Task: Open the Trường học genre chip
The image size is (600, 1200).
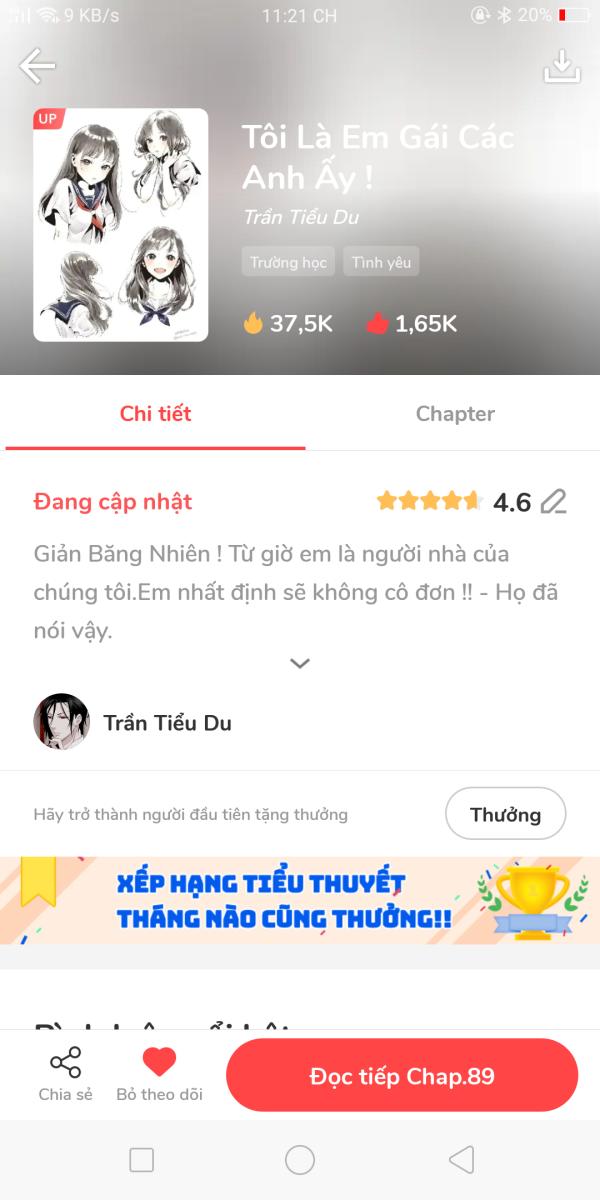Action: (x=288, y=262)
